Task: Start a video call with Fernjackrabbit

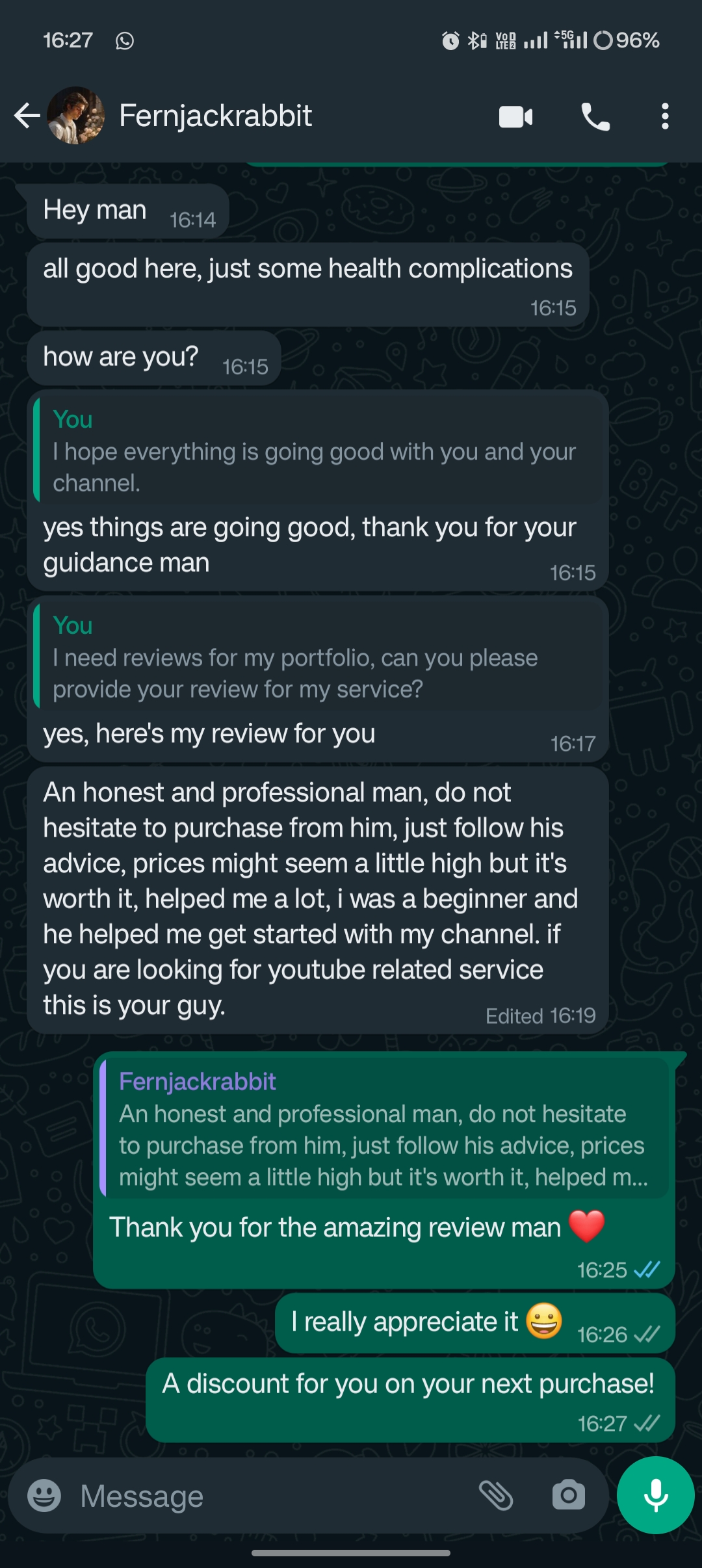Action: pos(515,117)
